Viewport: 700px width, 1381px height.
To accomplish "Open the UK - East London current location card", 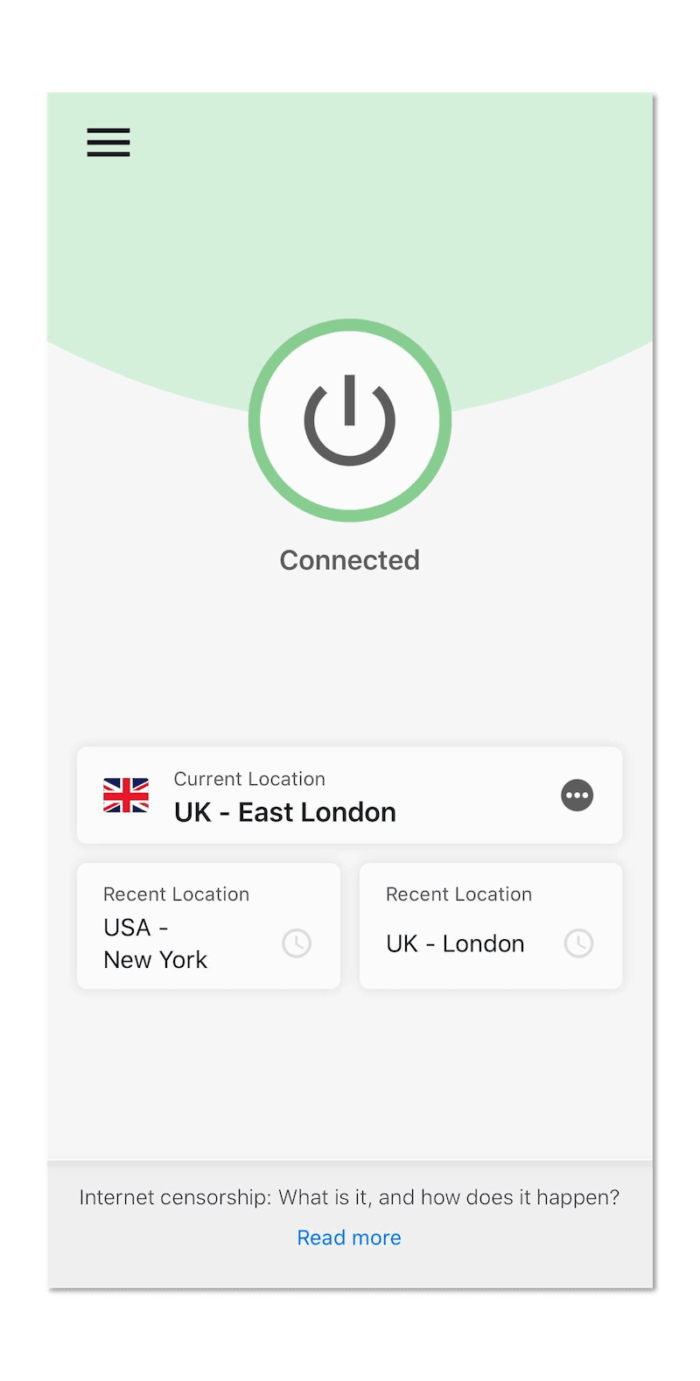I will point(350,795).
